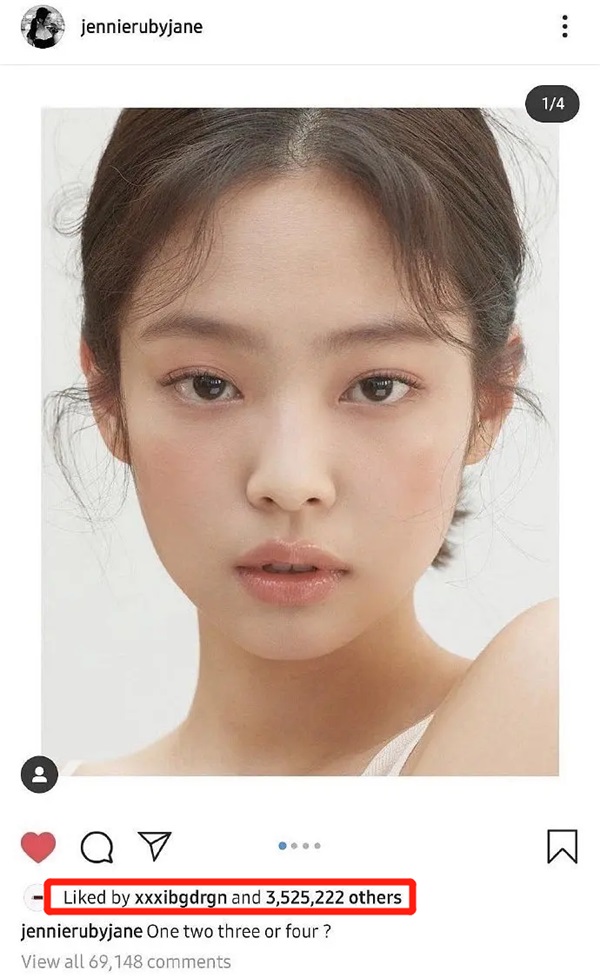
Task: Open the post's three-dot options menu
Action: click(564, 27)
